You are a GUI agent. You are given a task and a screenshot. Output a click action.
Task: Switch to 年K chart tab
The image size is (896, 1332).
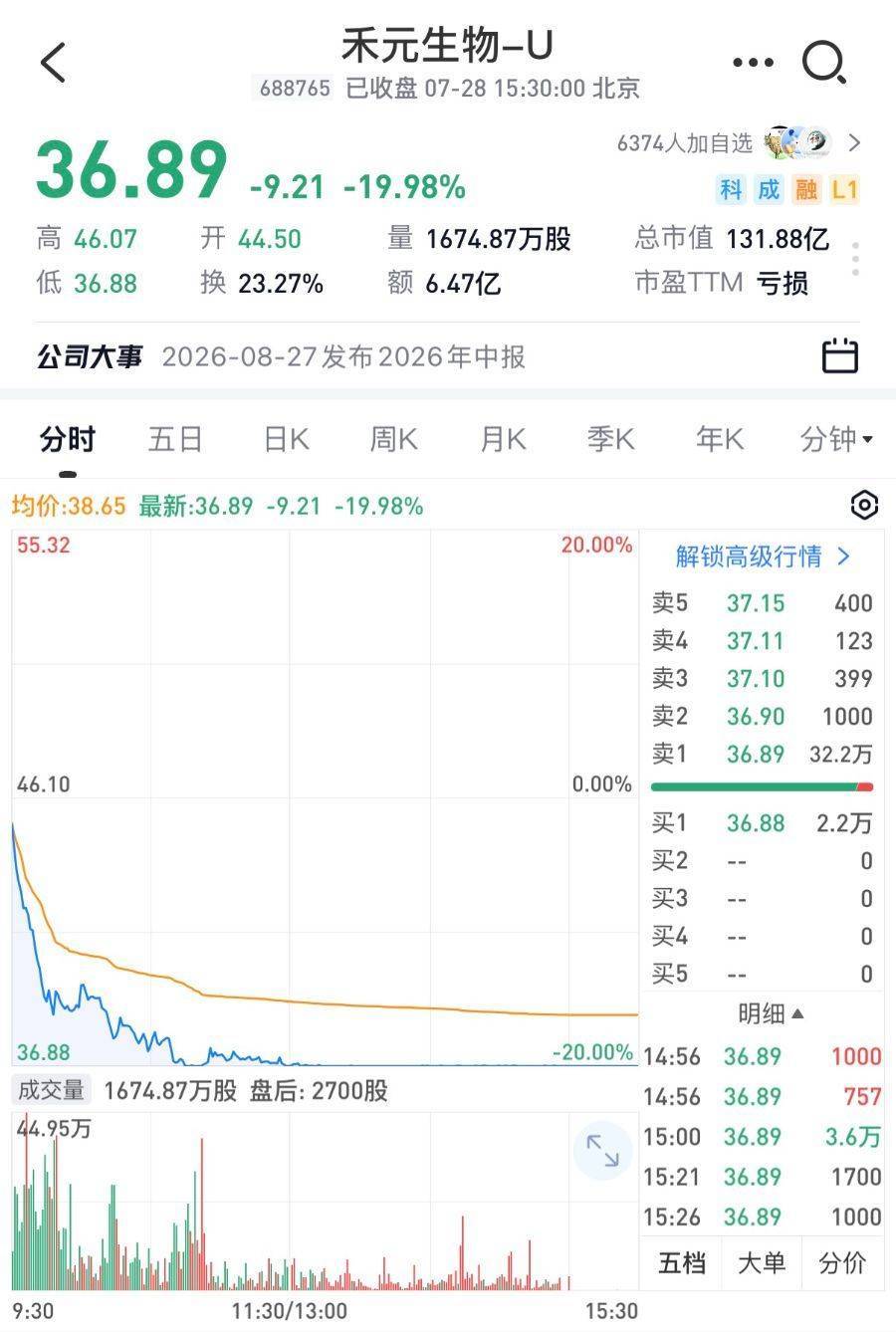click(x=719, y=439)
